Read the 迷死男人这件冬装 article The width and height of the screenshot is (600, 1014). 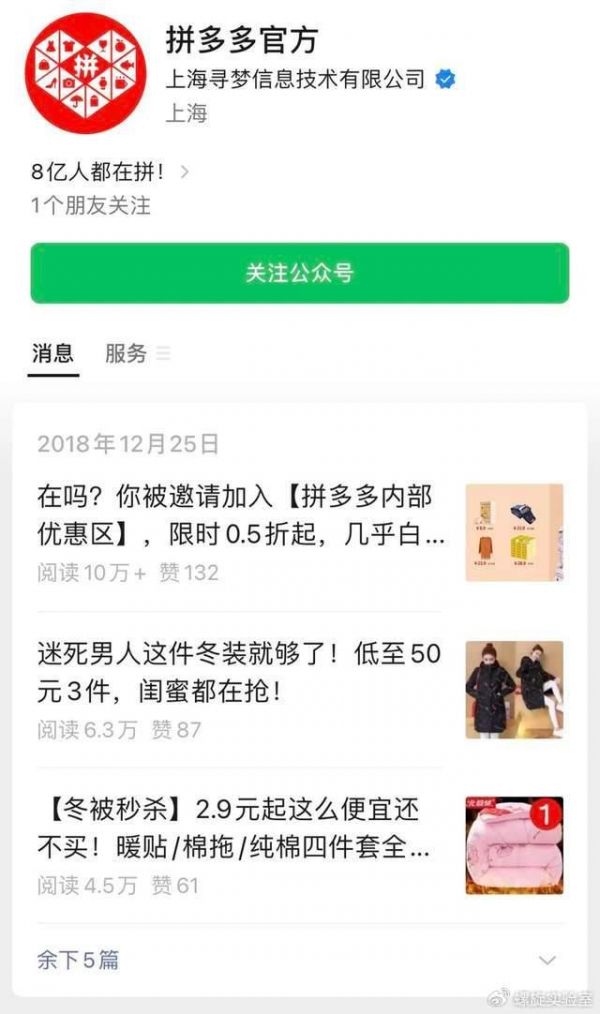tap(240, 673)
